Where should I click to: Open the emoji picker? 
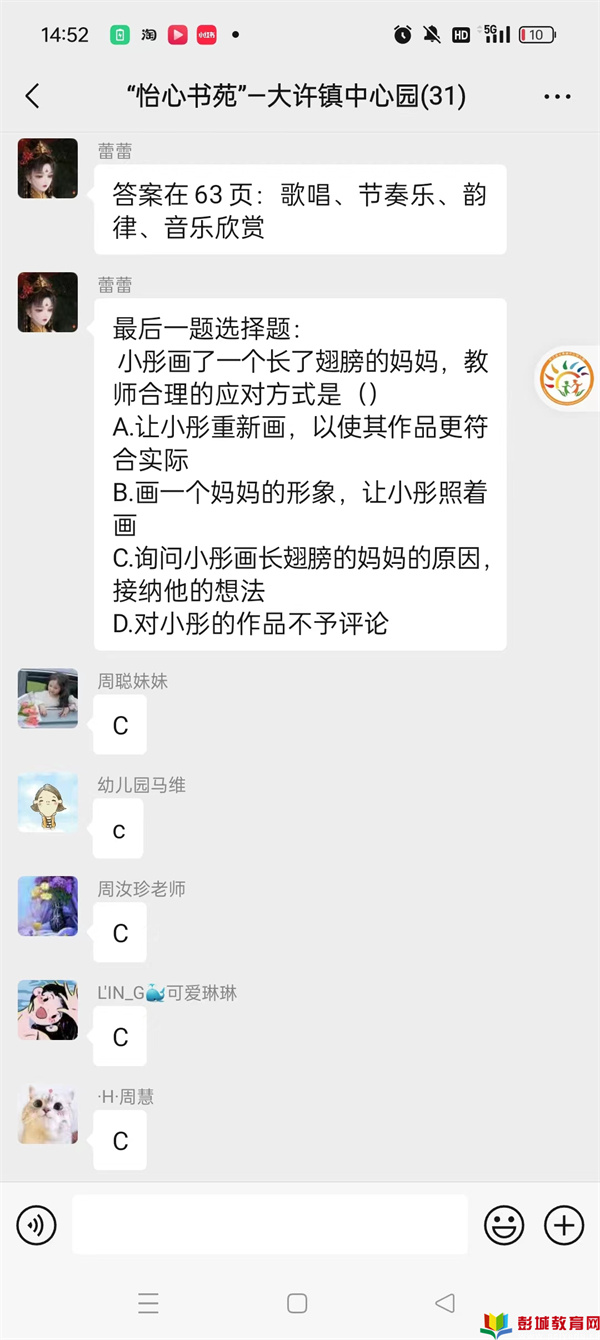pos(504,1225)
